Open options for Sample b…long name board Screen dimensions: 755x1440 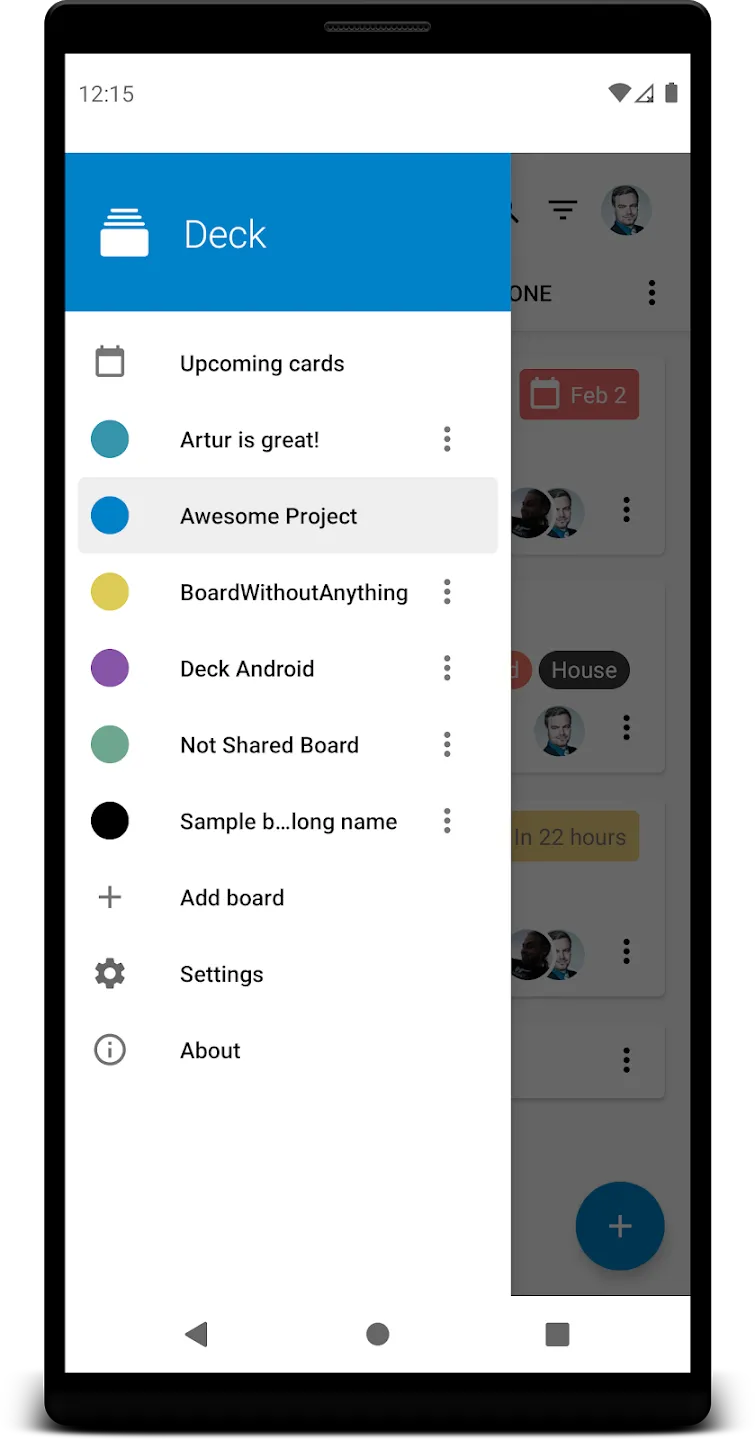447,821
